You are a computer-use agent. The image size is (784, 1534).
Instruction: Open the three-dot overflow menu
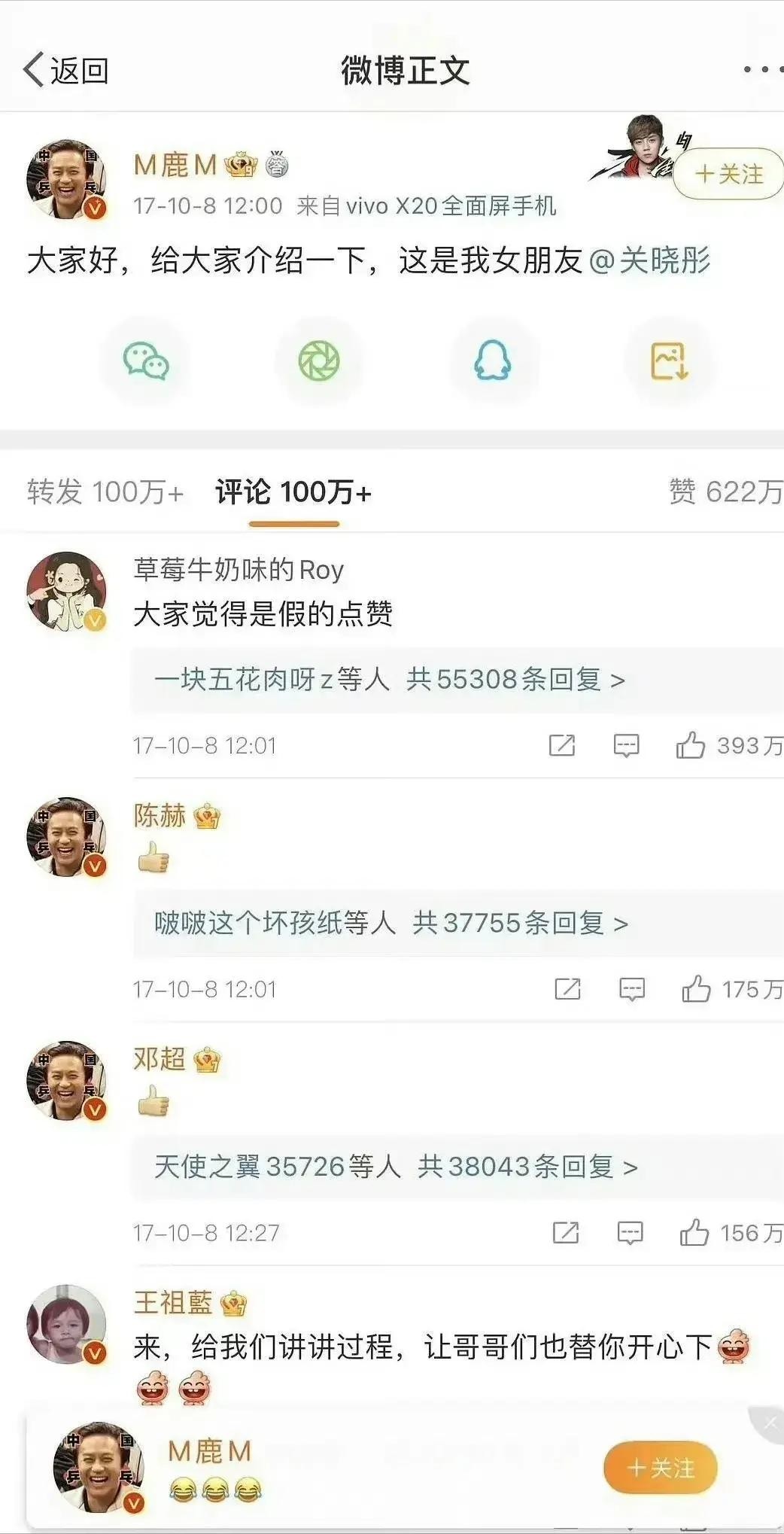[x=761, y=70]
